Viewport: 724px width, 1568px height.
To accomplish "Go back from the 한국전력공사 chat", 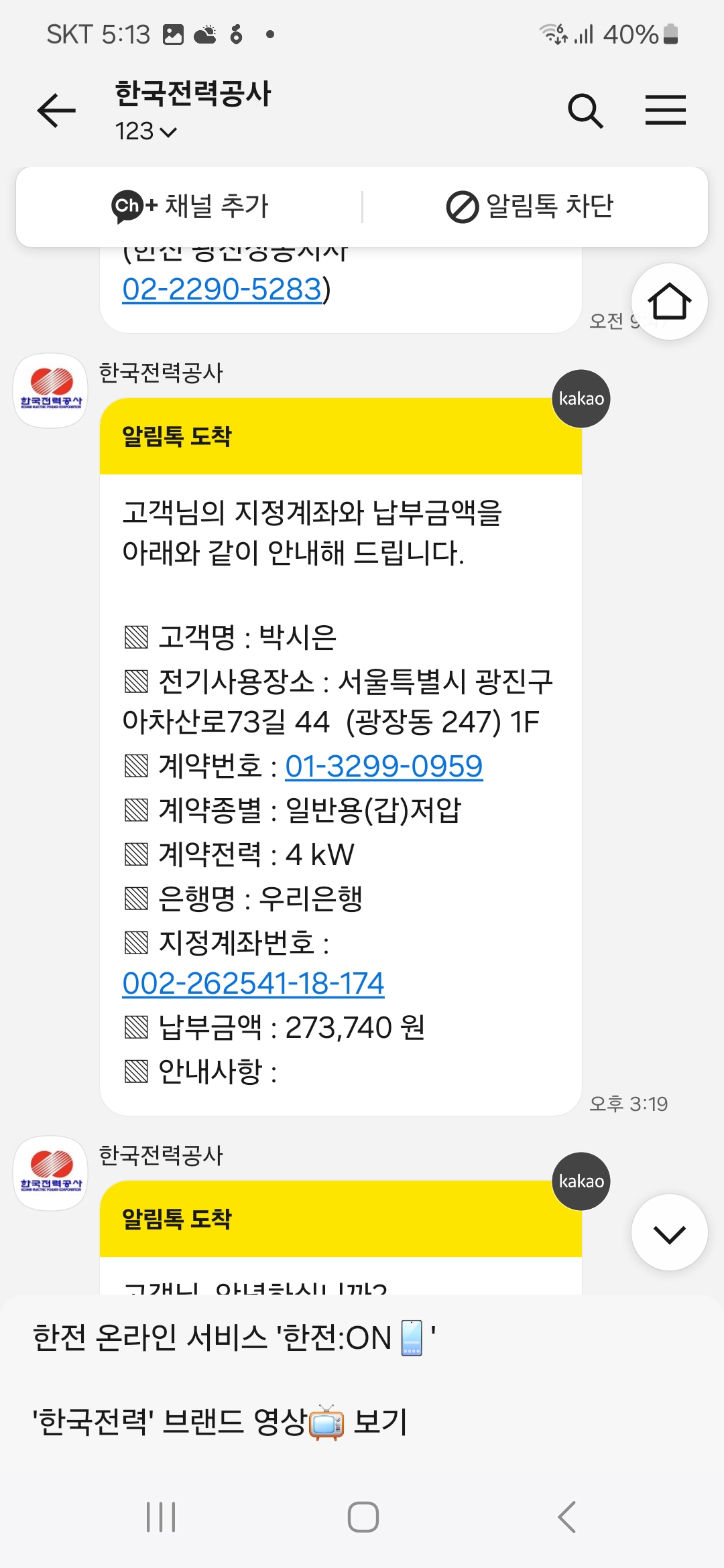I will [x=56, y=111].
